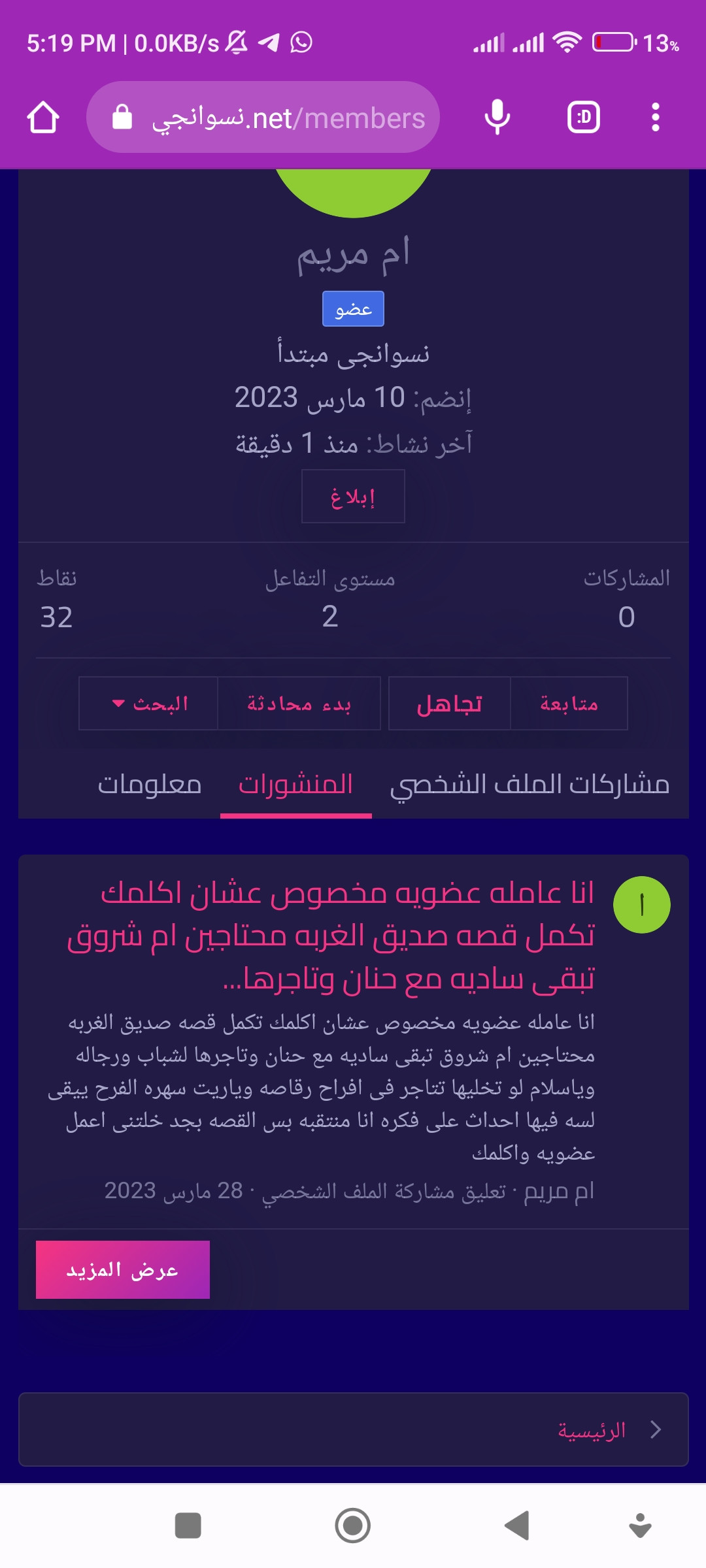
Task: Follow the member with متابعة
Action: [x=569, y=704]
